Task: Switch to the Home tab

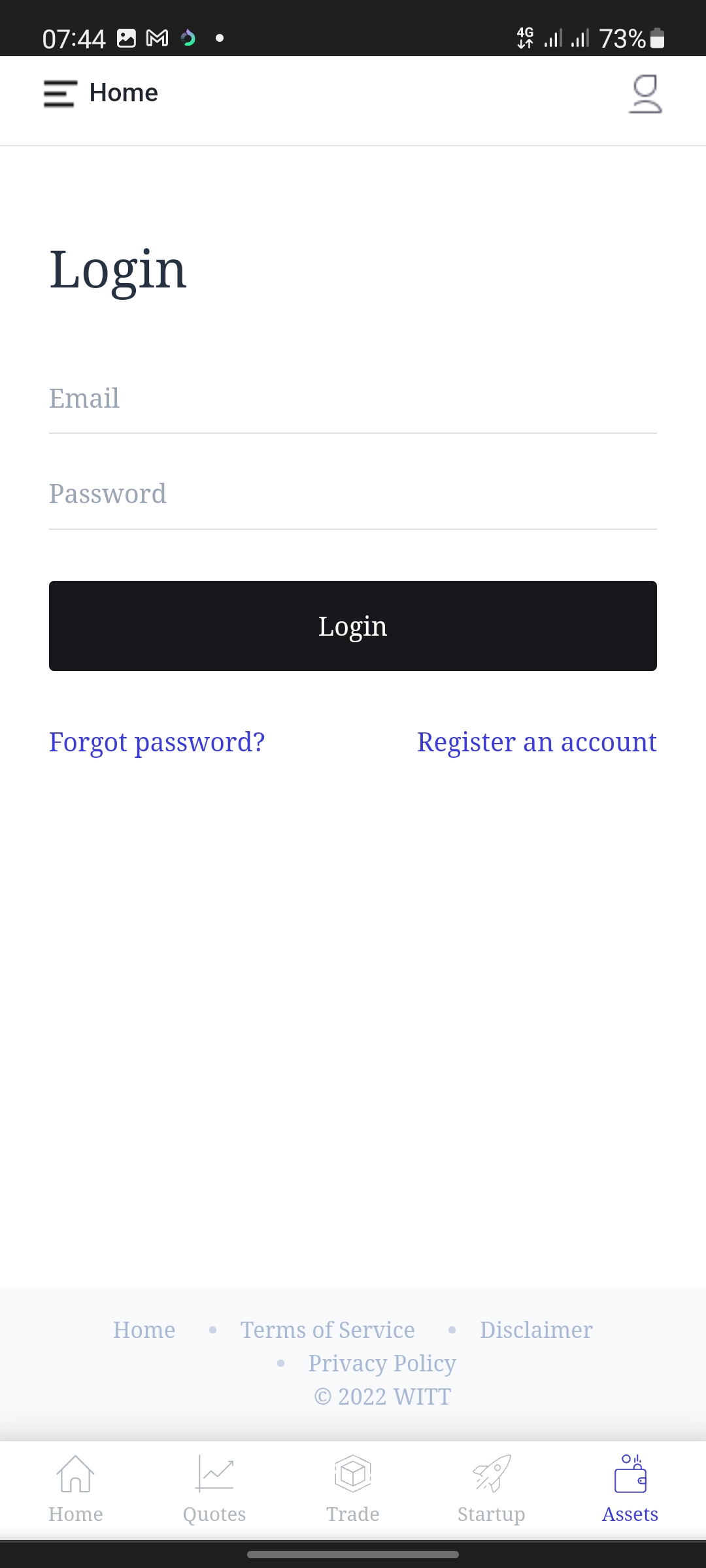Action: coord(76,1490)
